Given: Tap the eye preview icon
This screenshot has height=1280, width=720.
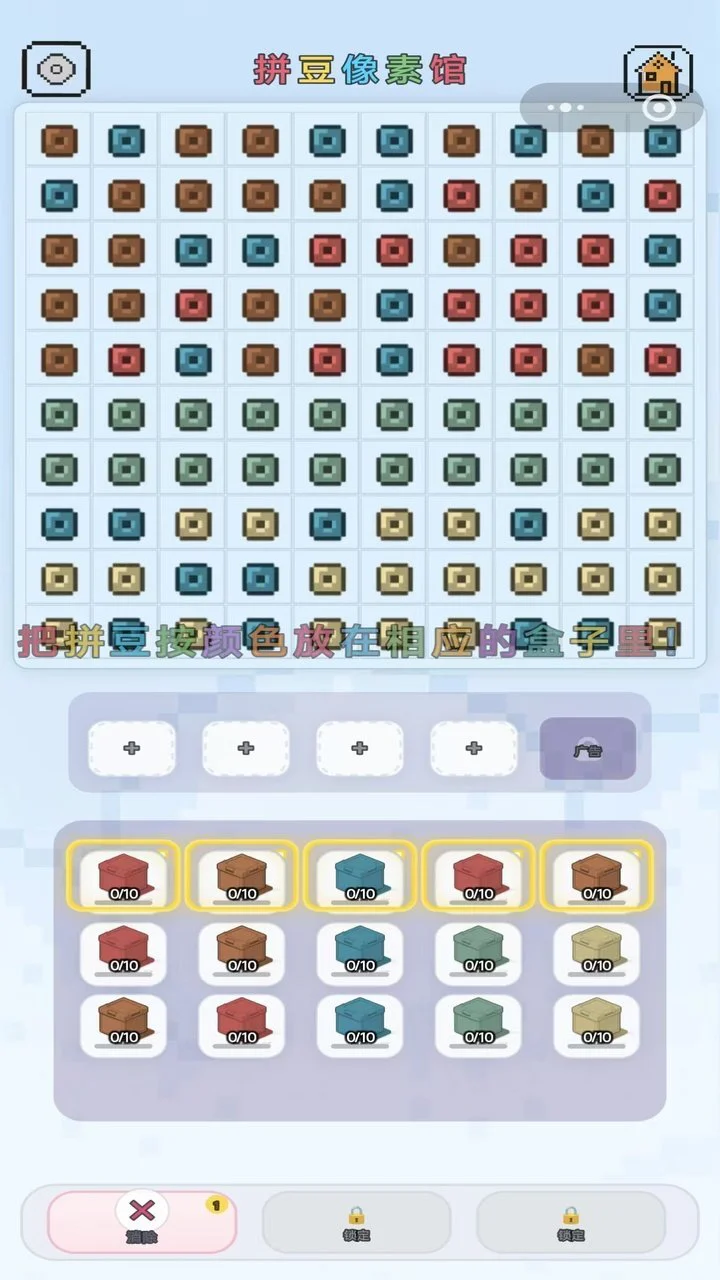Looking at the screenshot, I should tap(56, 69).
